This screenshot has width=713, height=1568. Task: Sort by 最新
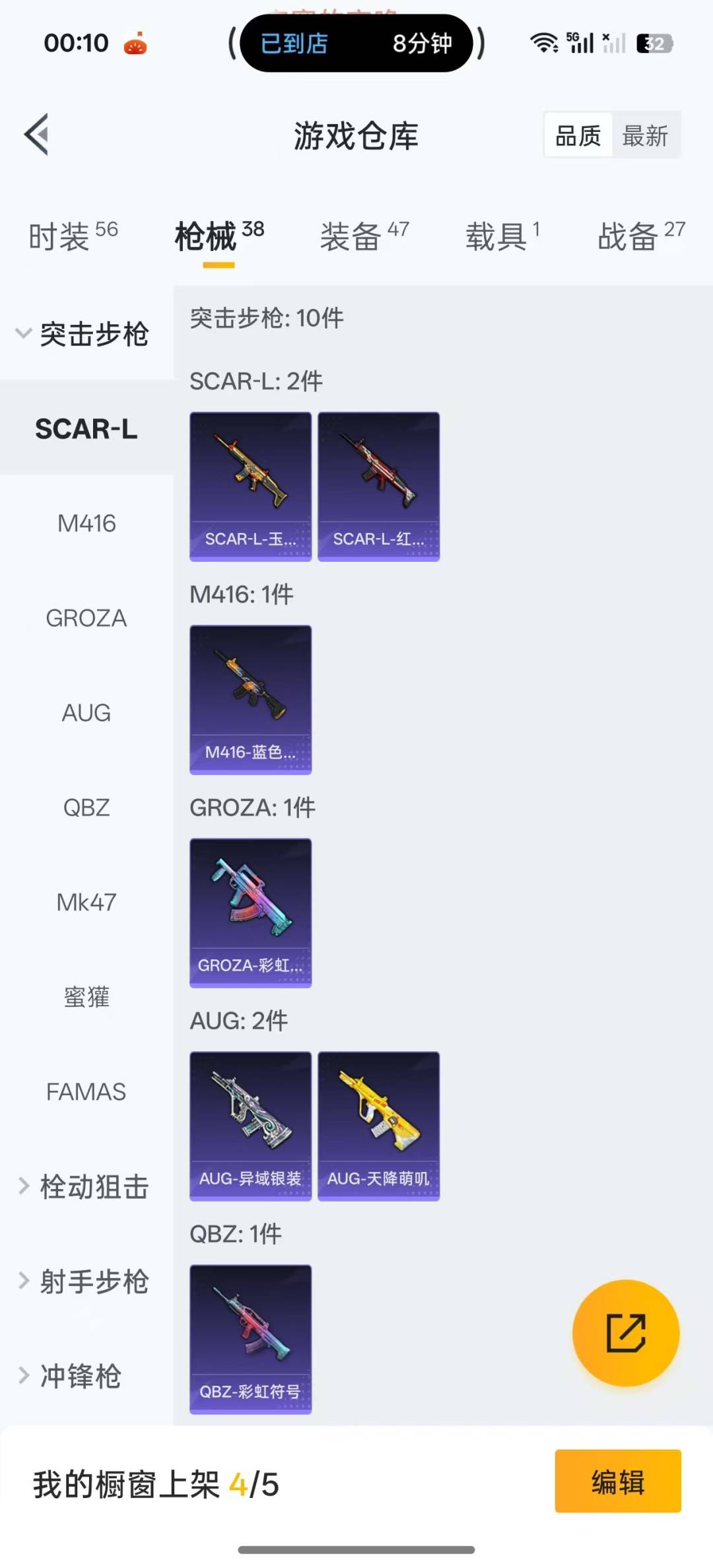[x=645, y=136]
